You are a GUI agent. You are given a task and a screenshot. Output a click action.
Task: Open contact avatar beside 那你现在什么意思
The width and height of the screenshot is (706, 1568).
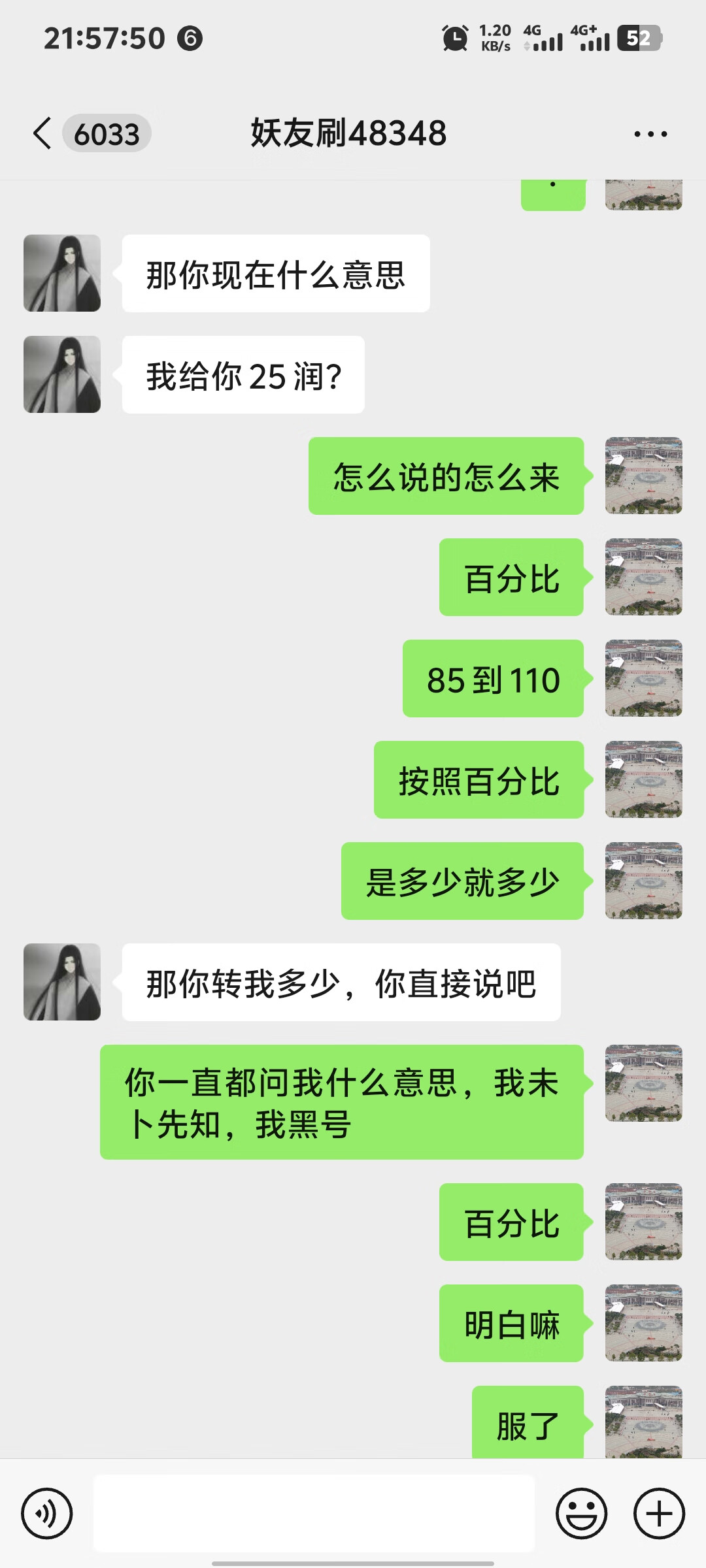pyautogui.click(x=62, y=273)
